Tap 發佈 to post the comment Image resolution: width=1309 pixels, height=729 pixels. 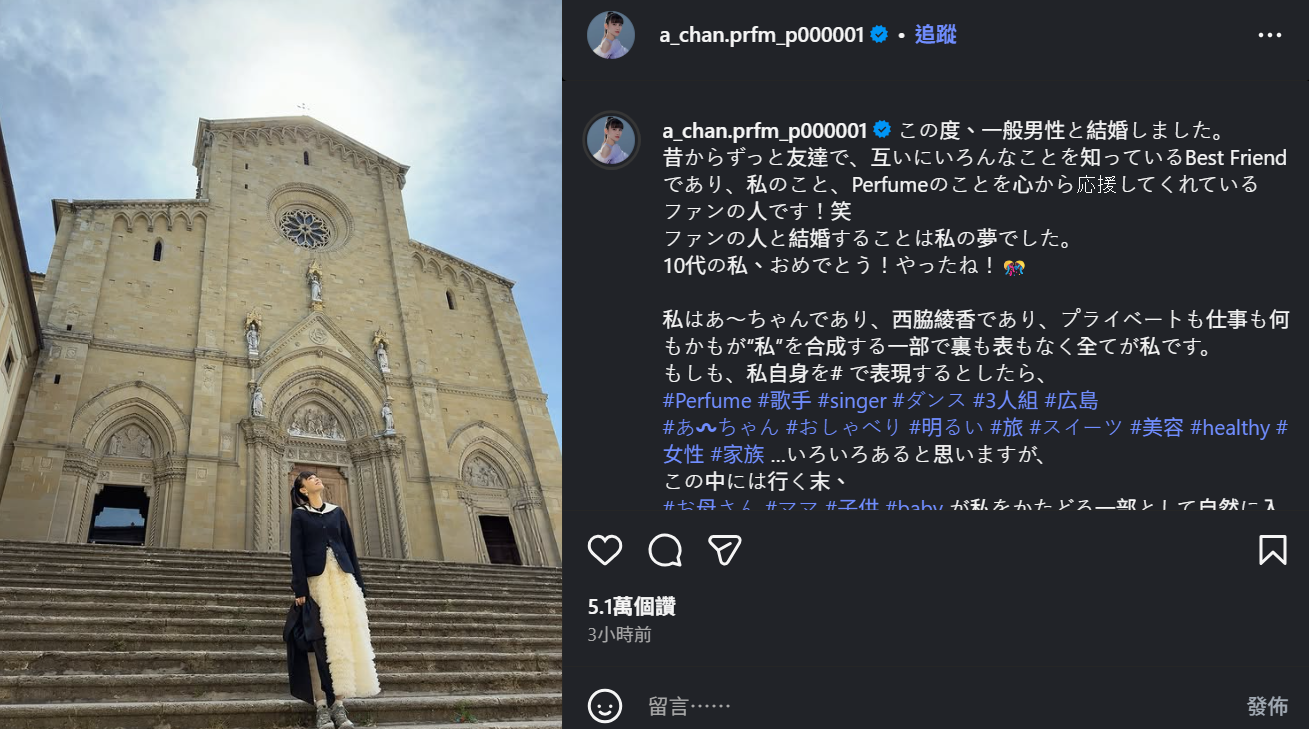click(1267, 707)
